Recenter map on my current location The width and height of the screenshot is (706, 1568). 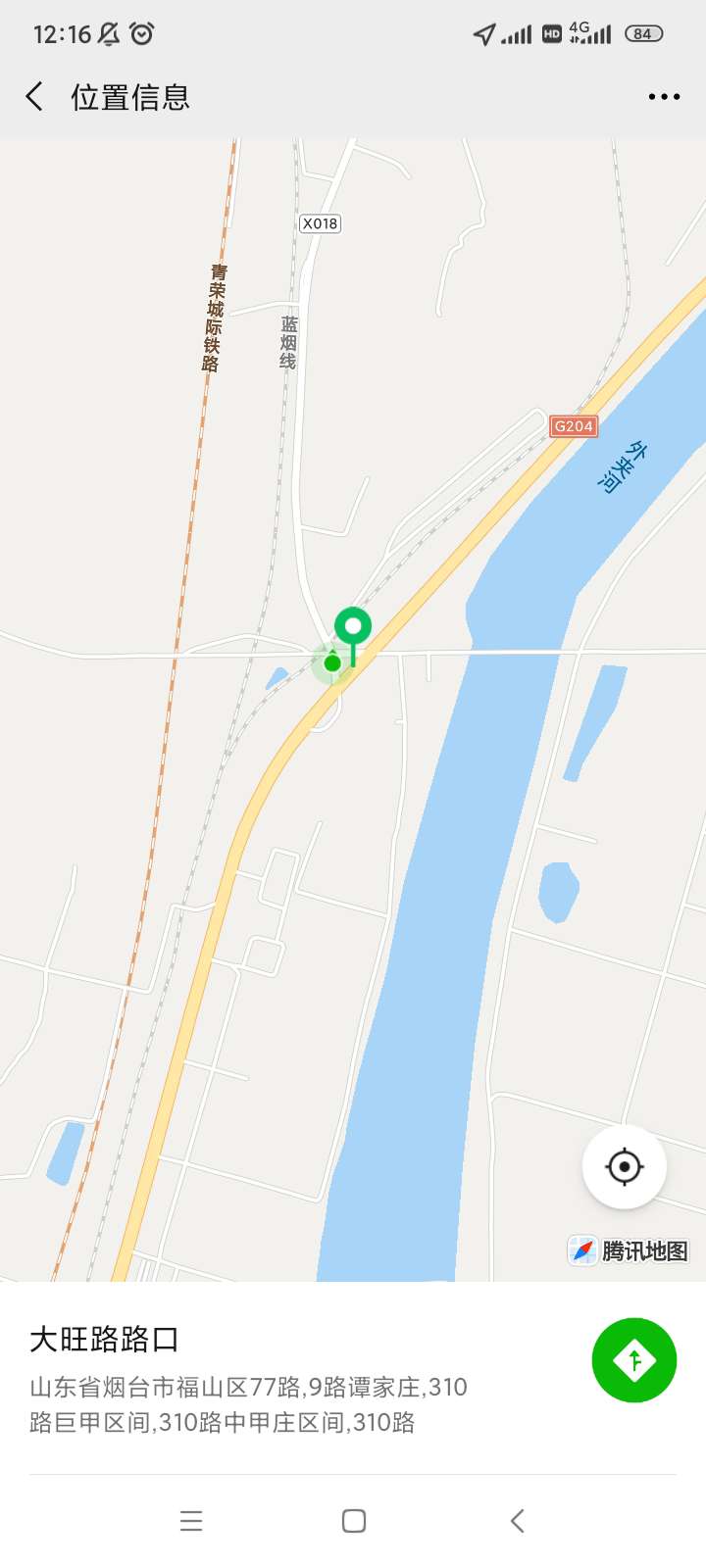625,1167
